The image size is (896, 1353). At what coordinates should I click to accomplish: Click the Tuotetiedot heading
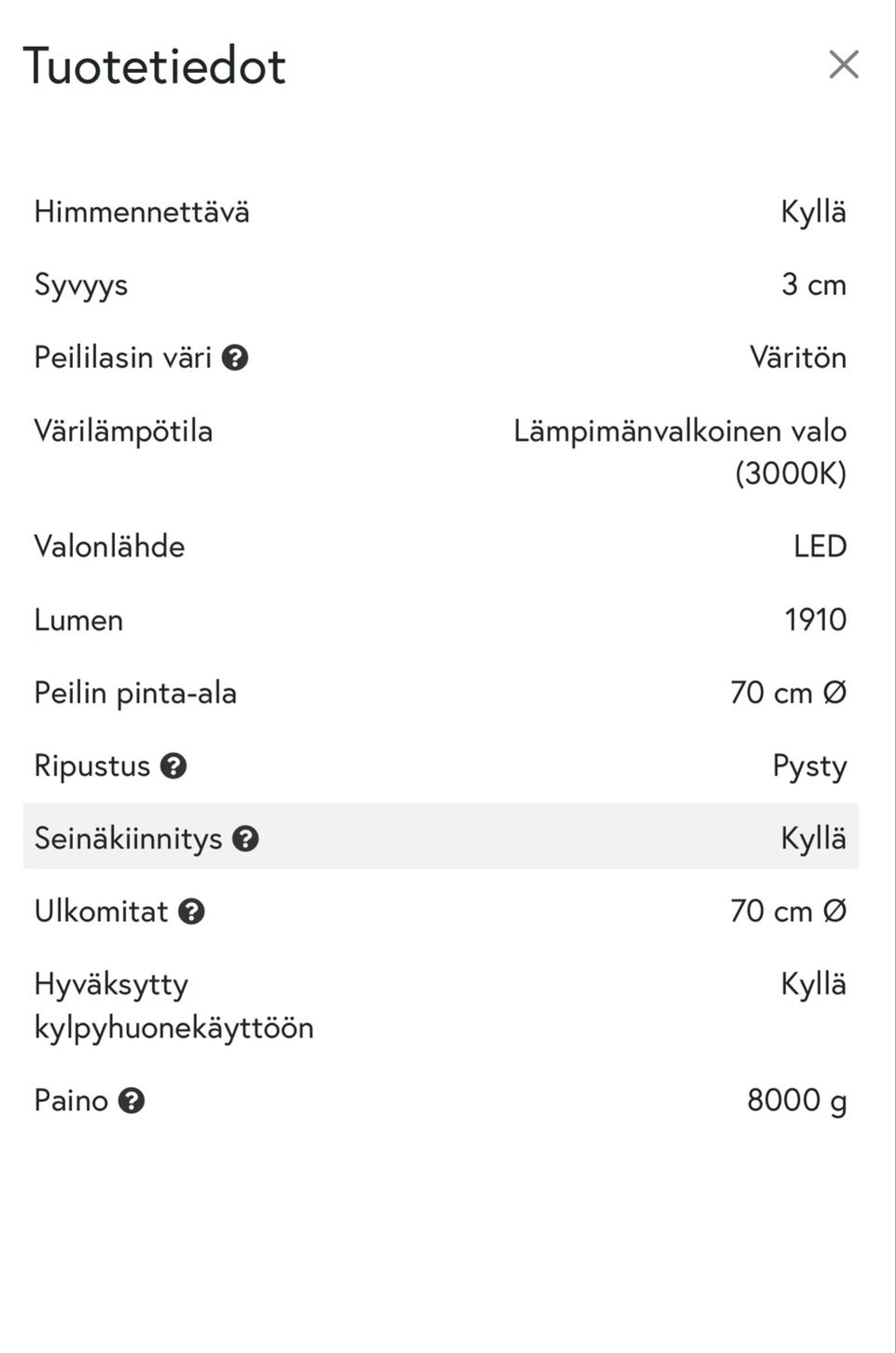coord(156,64)
